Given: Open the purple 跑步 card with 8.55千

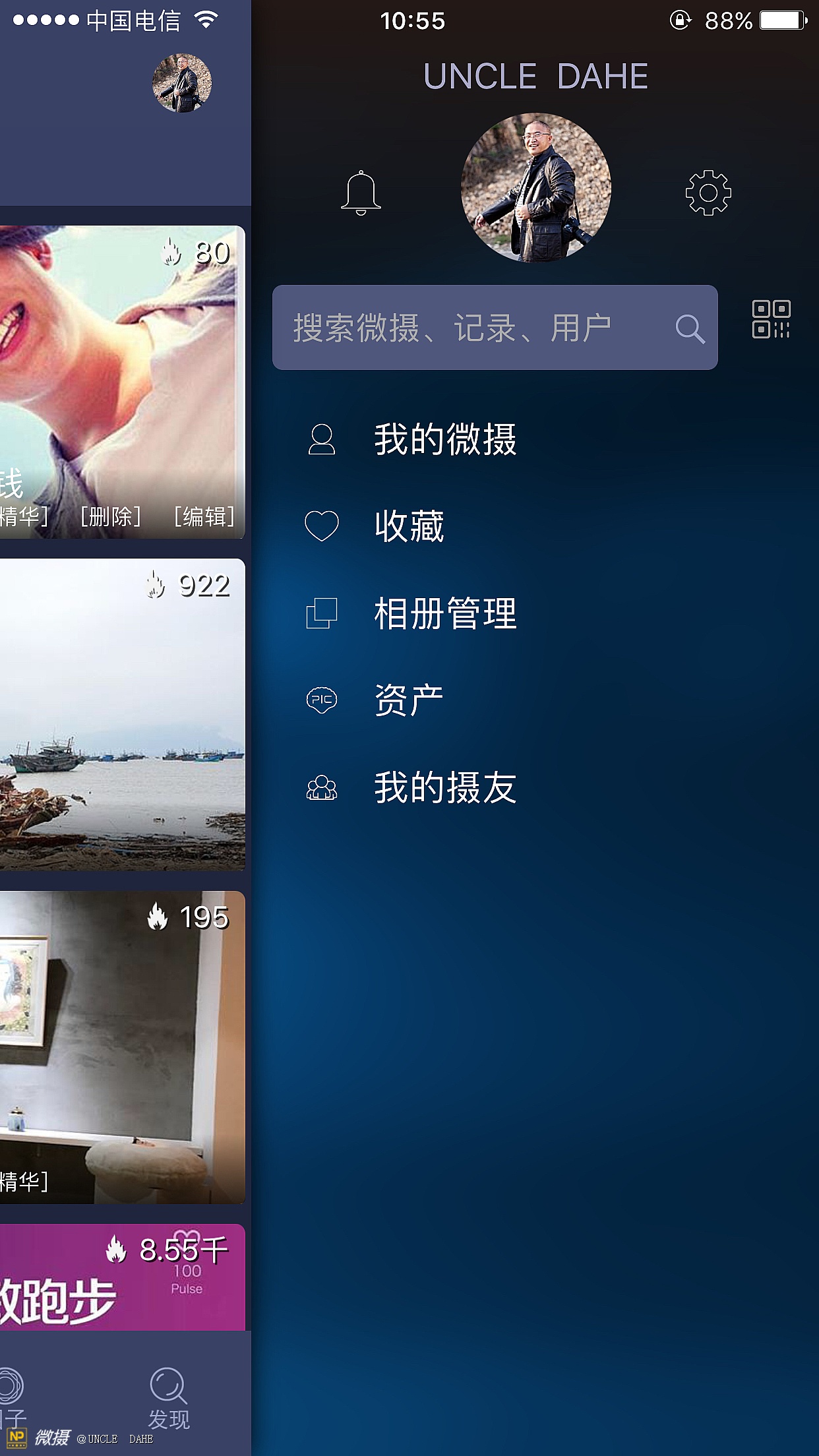Looking at the screenshot, I should [x=122, y=1278].
